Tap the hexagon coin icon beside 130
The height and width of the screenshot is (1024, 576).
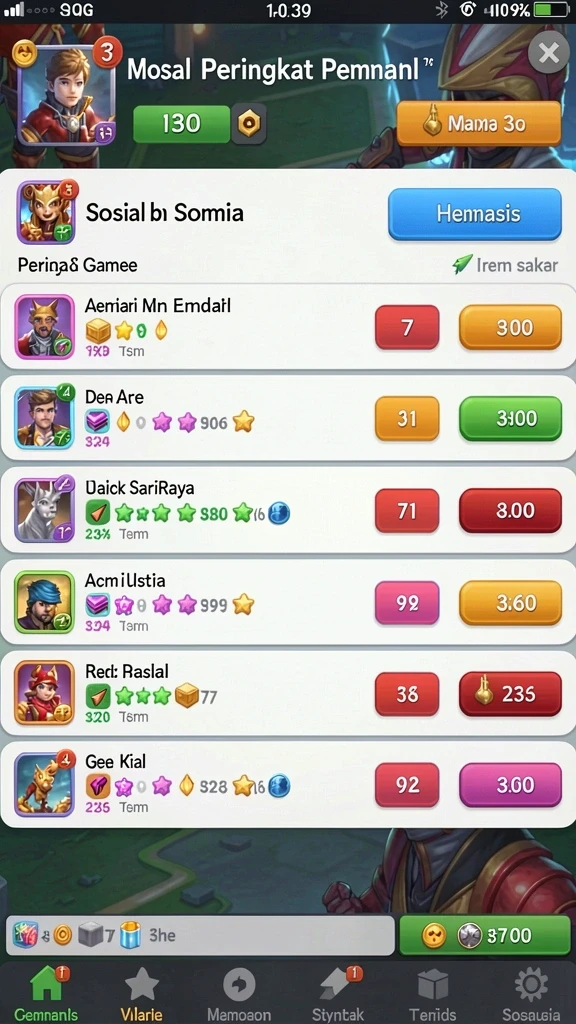click(249, 123)
